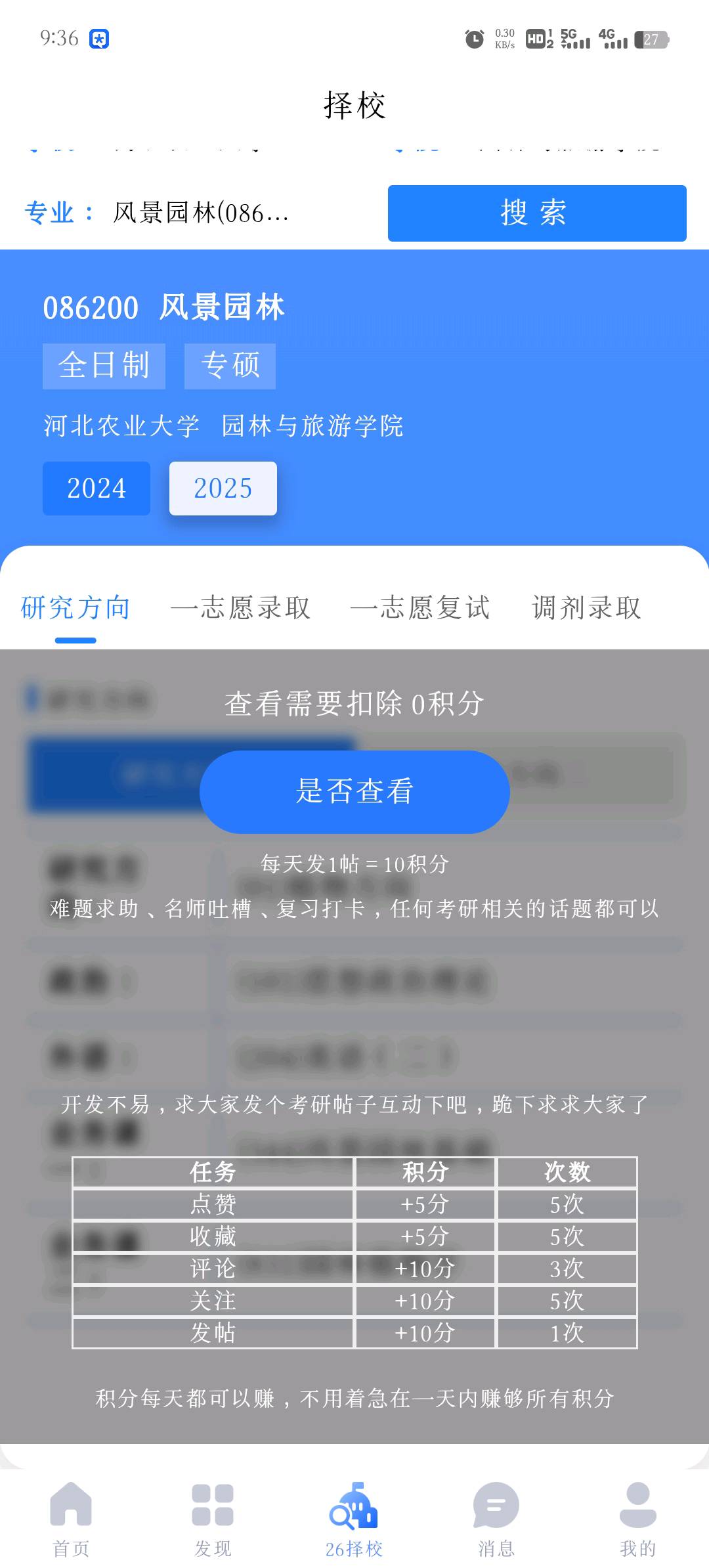
Task: Tap the 搜索 search button
Action: (x=536, y=213)
